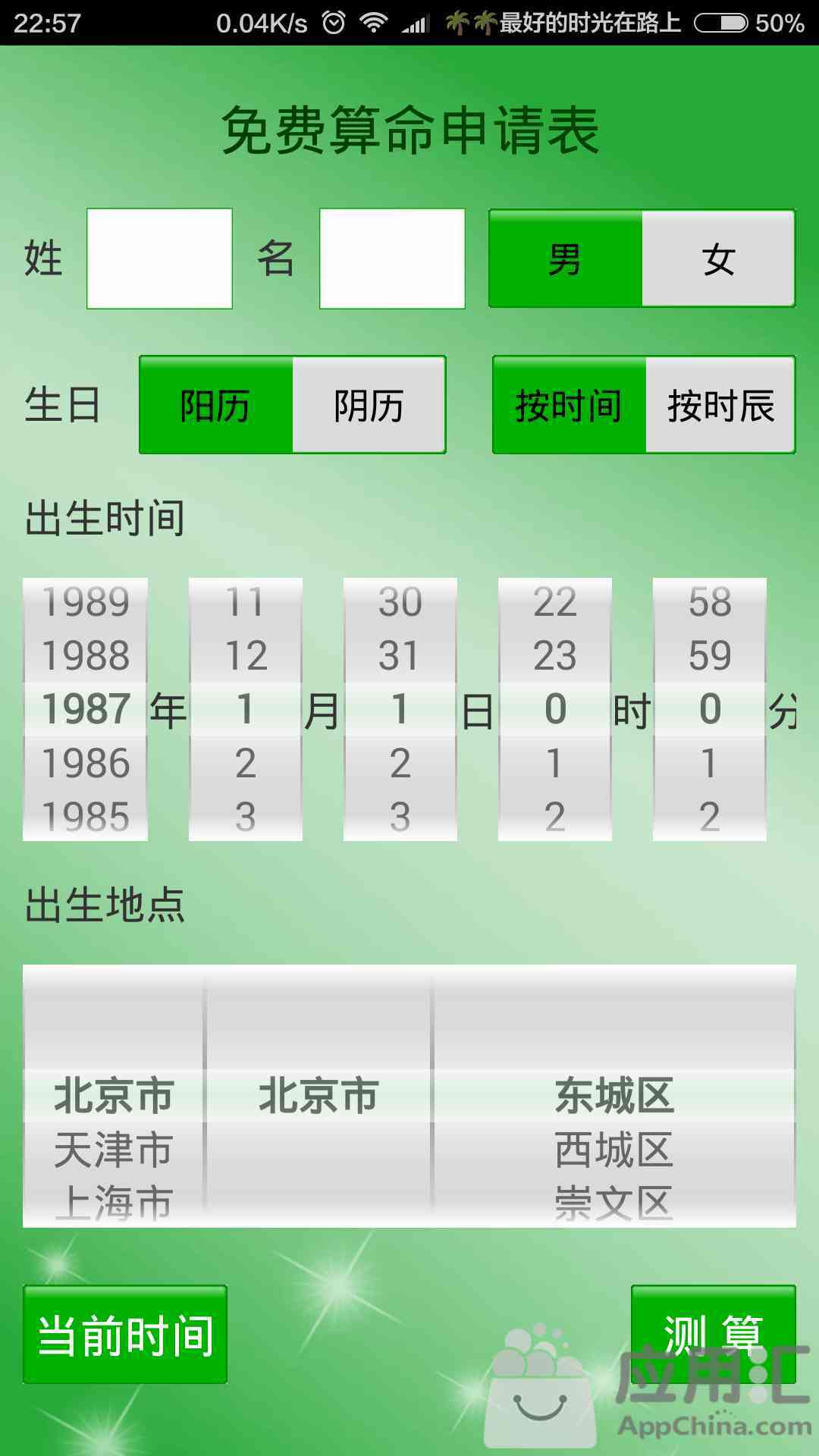Select 按时间 birth time mode
Screen dimensions: 819x1456
[x=570, y=405]
